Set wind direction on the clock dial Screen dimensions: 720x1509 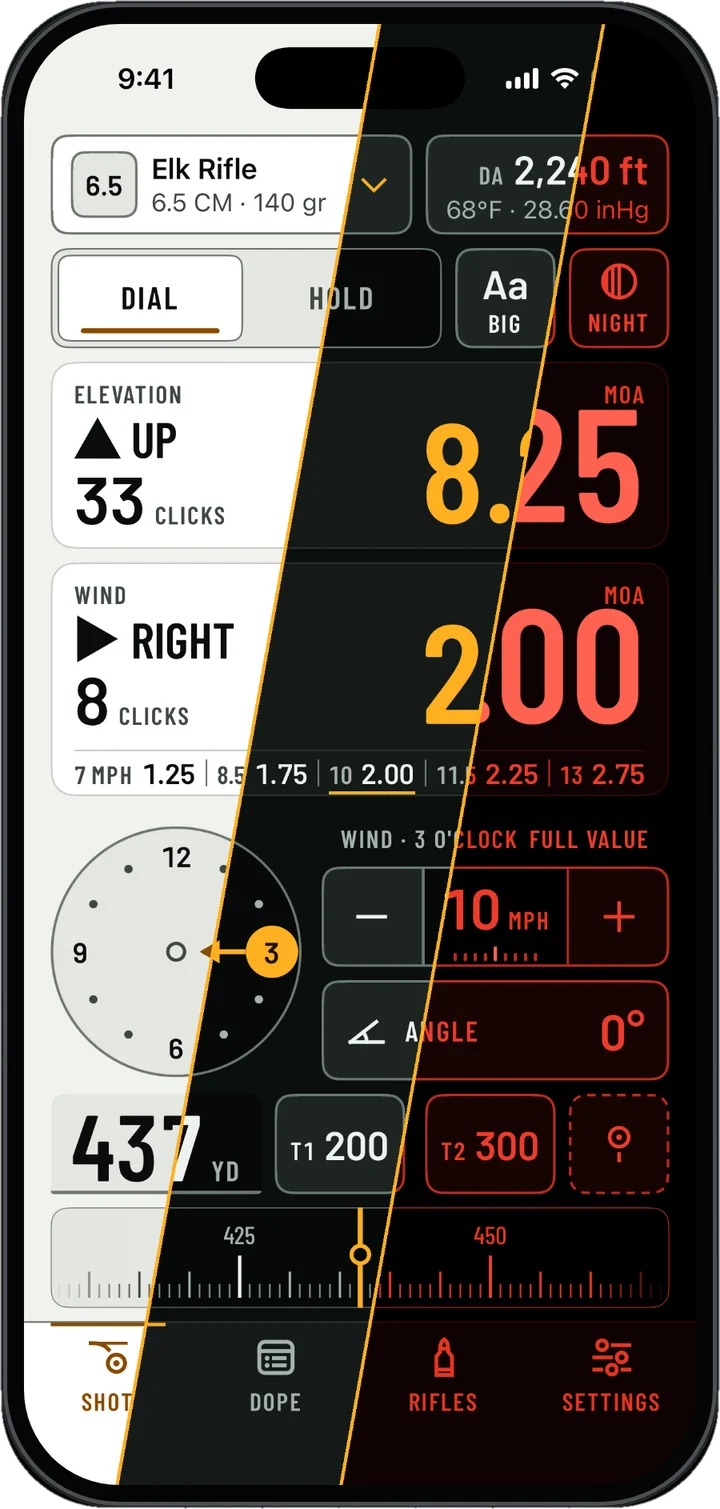pos(176,952)
